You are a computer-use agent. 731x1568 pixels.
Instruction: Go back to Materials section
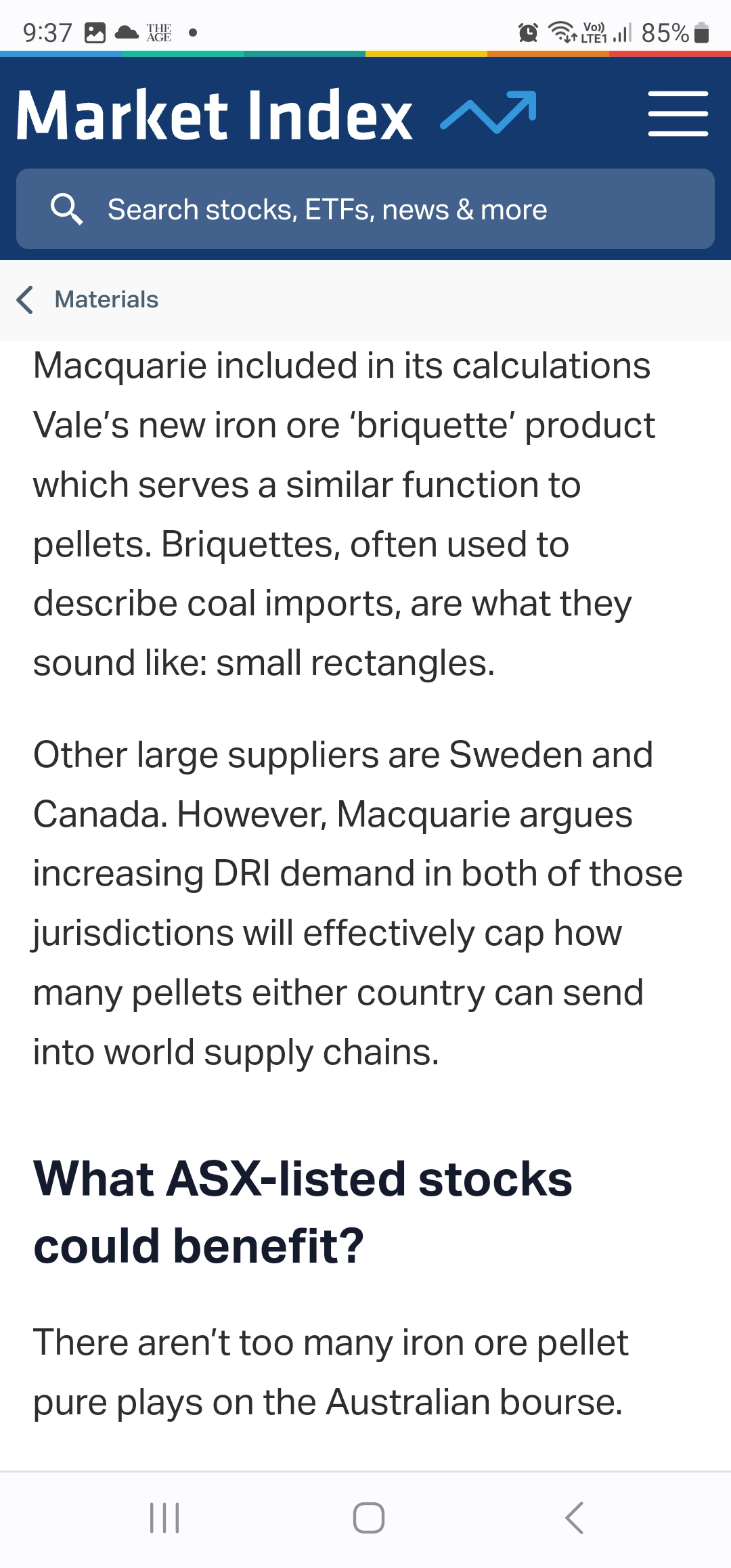[88, 300]
